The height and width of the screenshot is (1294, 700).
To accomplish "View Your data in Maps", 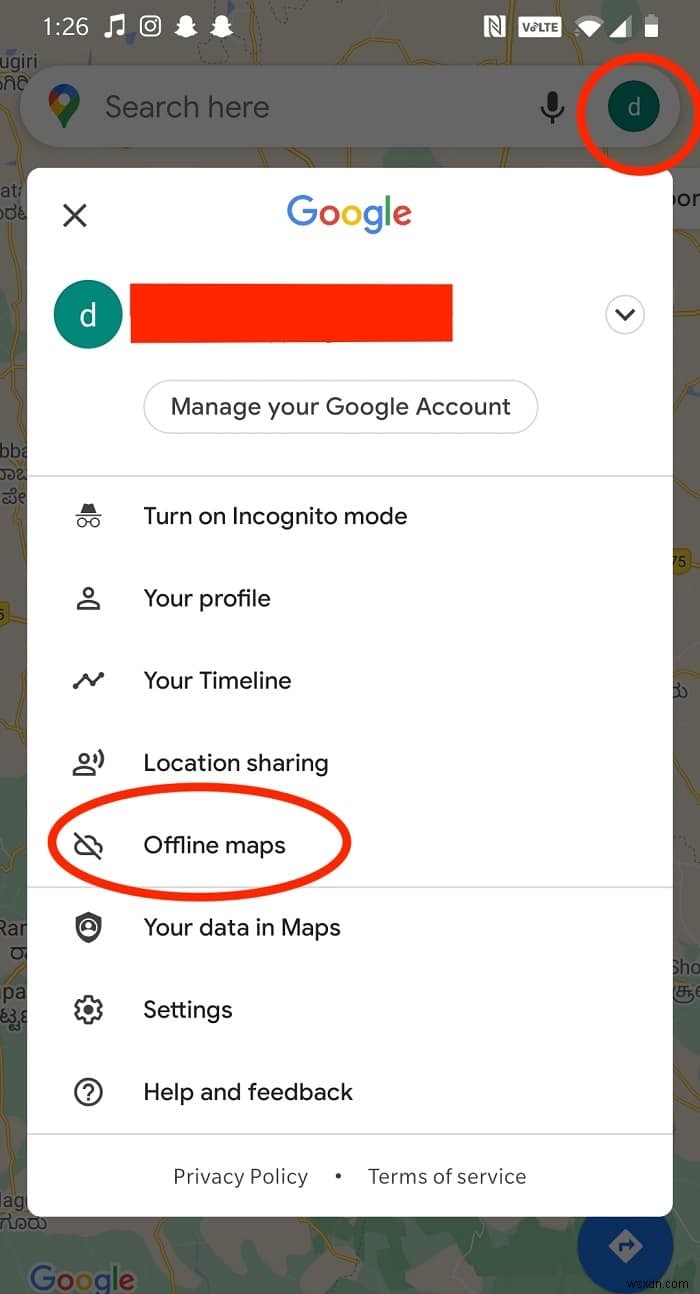I will pos(242,927).
